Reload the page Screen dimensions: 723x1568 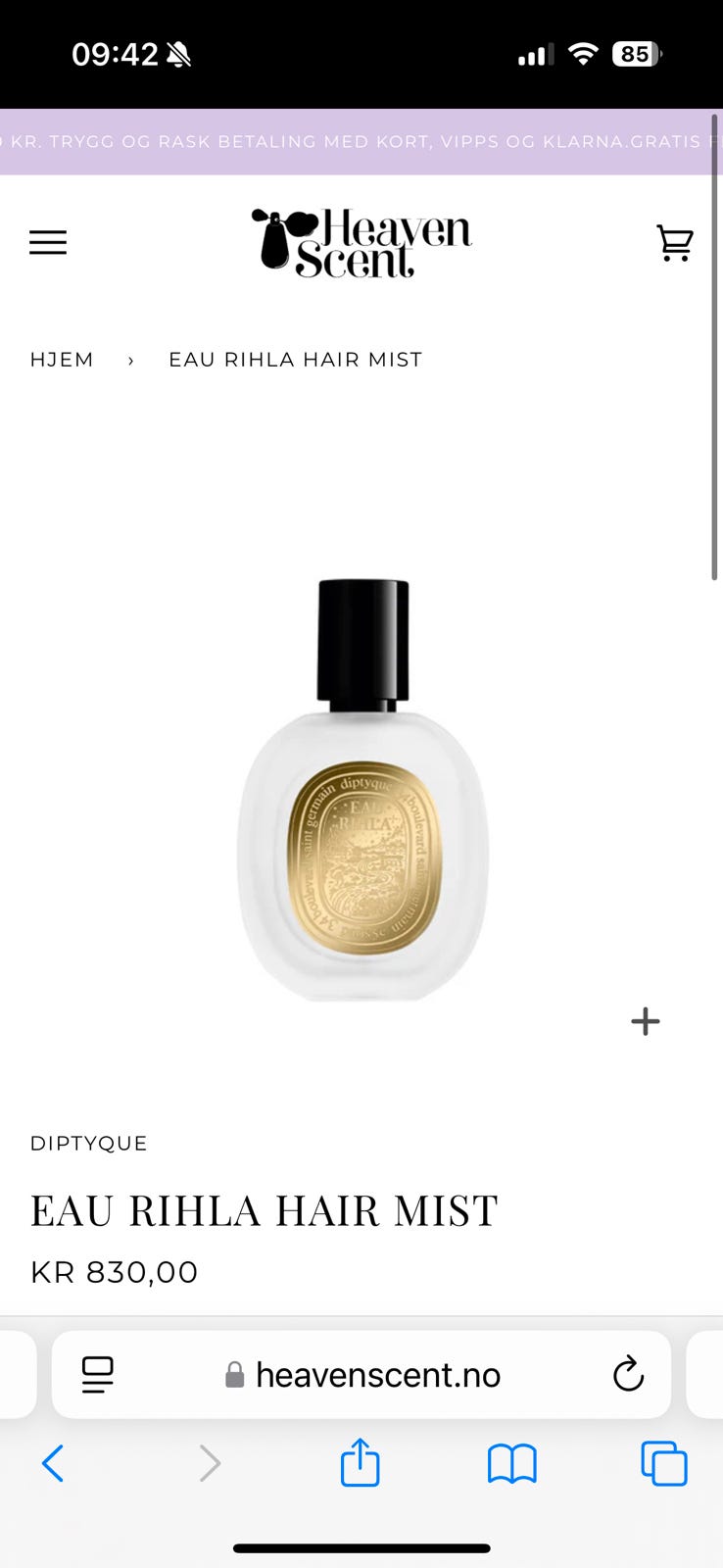pyautogui.click(x=628, y=1374)
